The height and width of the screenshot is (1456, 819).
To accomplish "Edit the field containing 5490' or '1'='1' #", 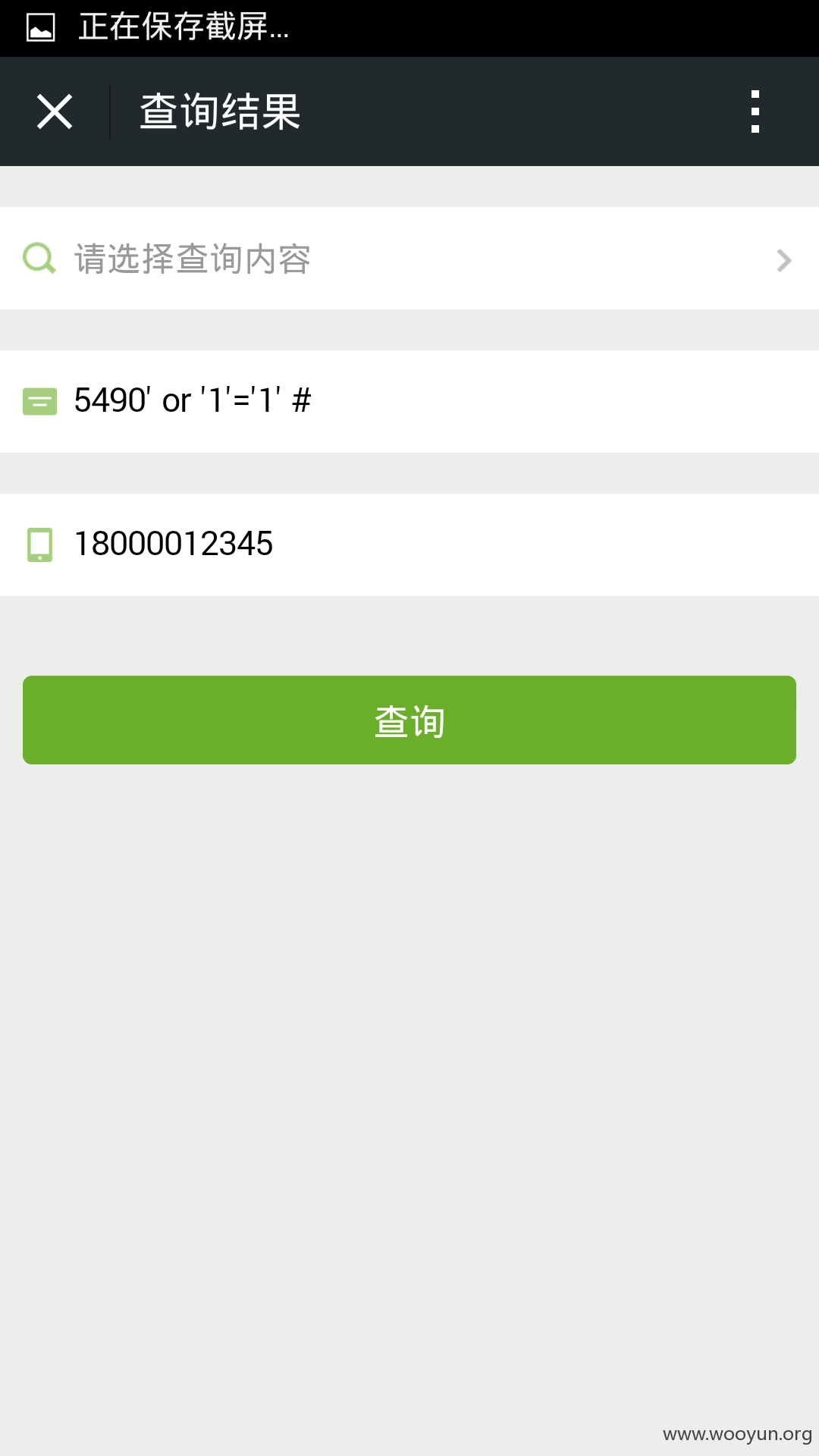I will click(x=409, y=401).
